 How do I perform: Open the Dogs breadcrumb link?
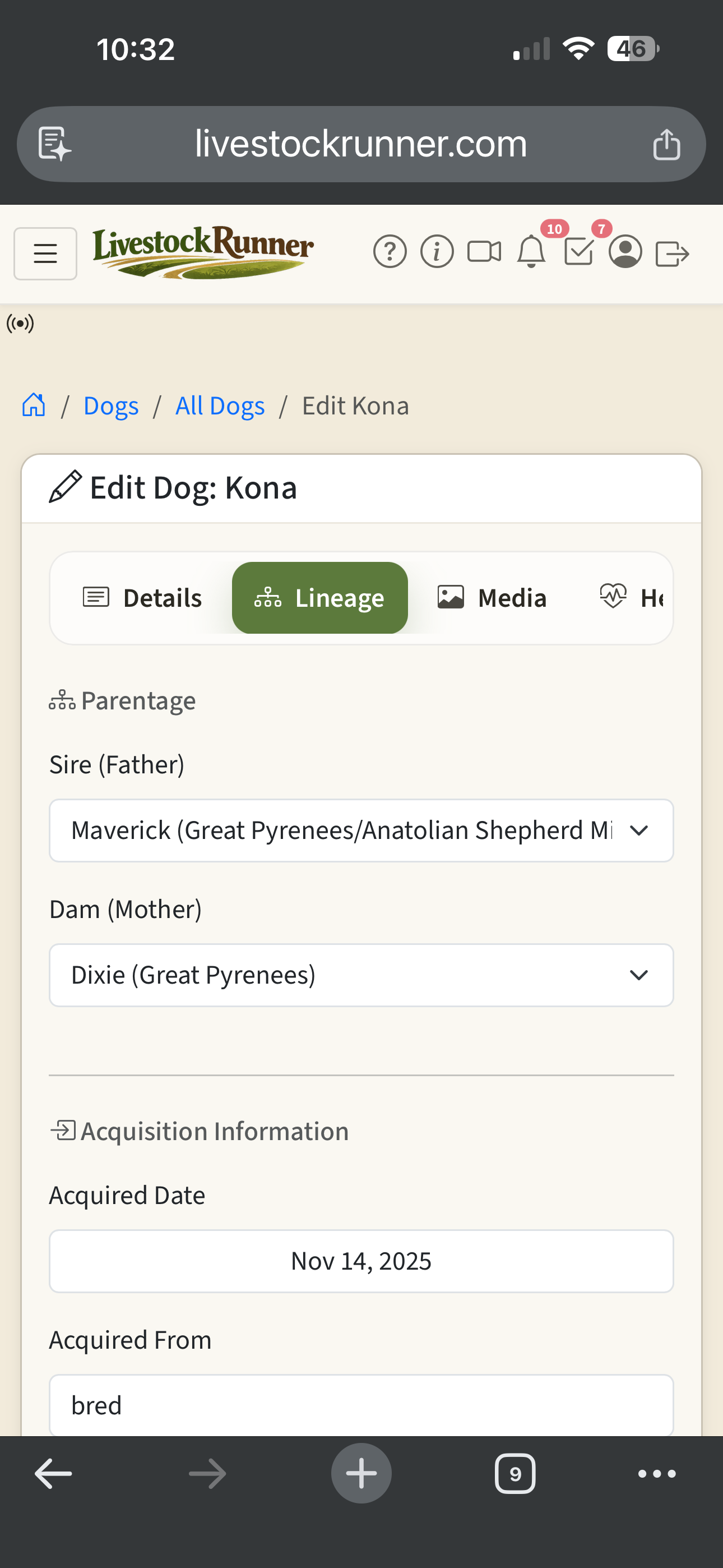click(x=111, y=405)
